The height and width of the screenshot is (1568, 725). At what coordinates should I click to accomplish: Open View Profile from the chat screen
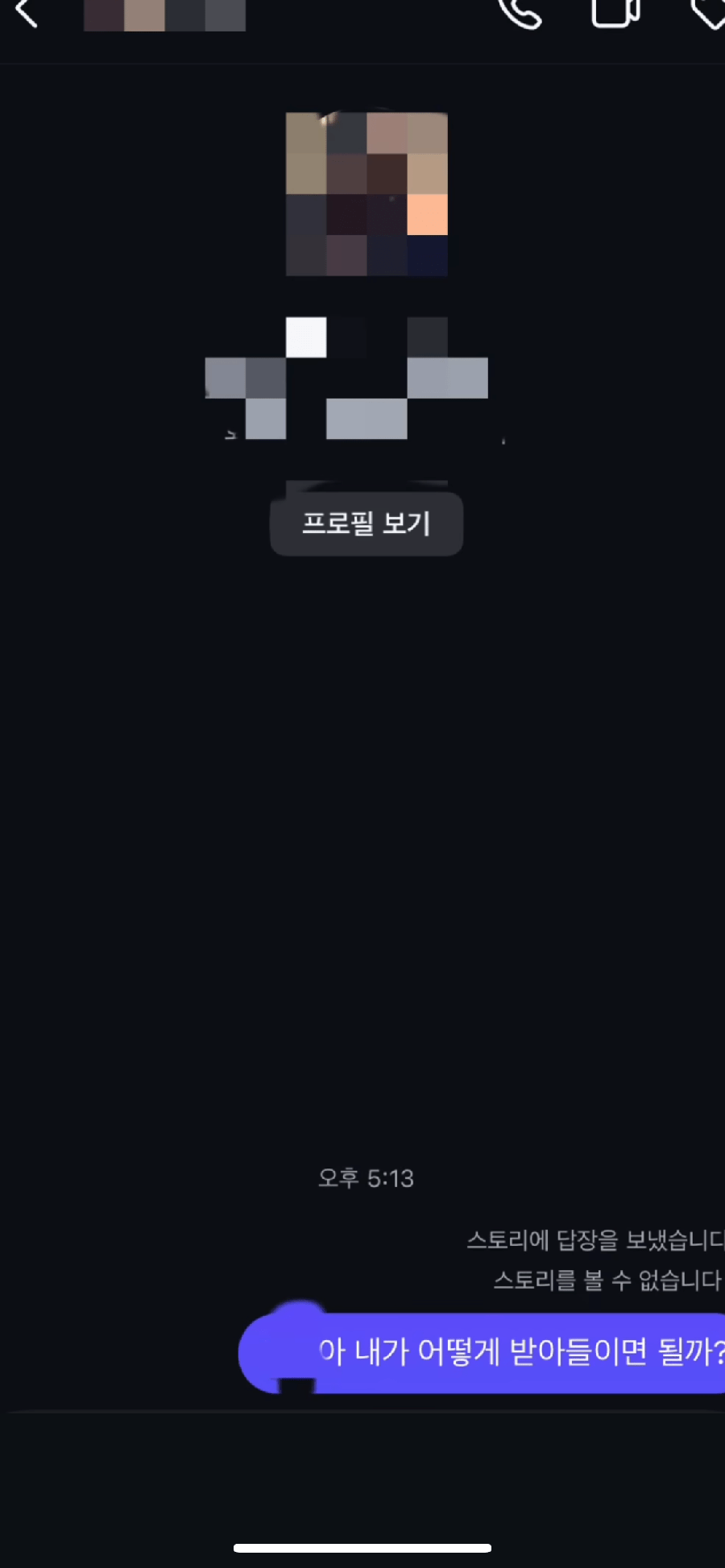367,524
